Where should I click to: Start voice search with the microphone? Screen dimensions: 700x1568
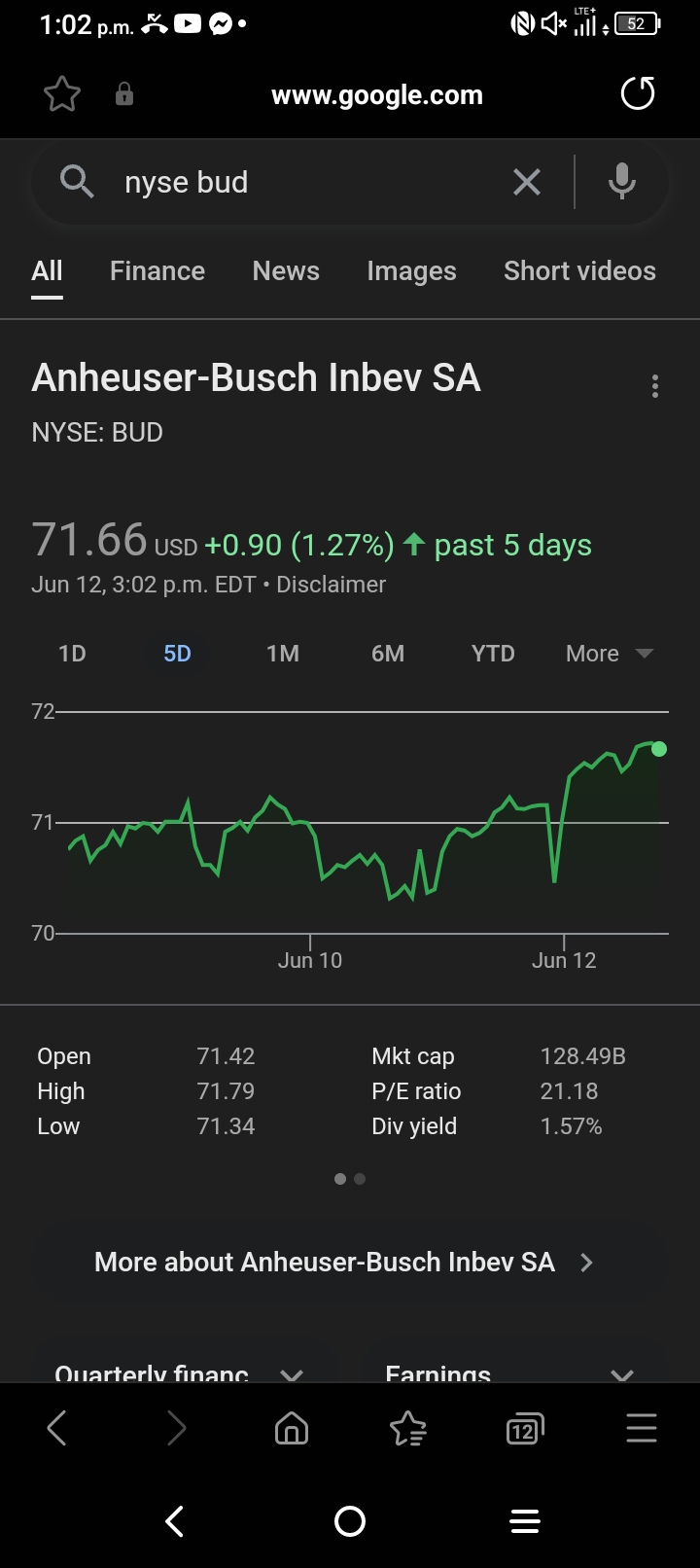622,182
